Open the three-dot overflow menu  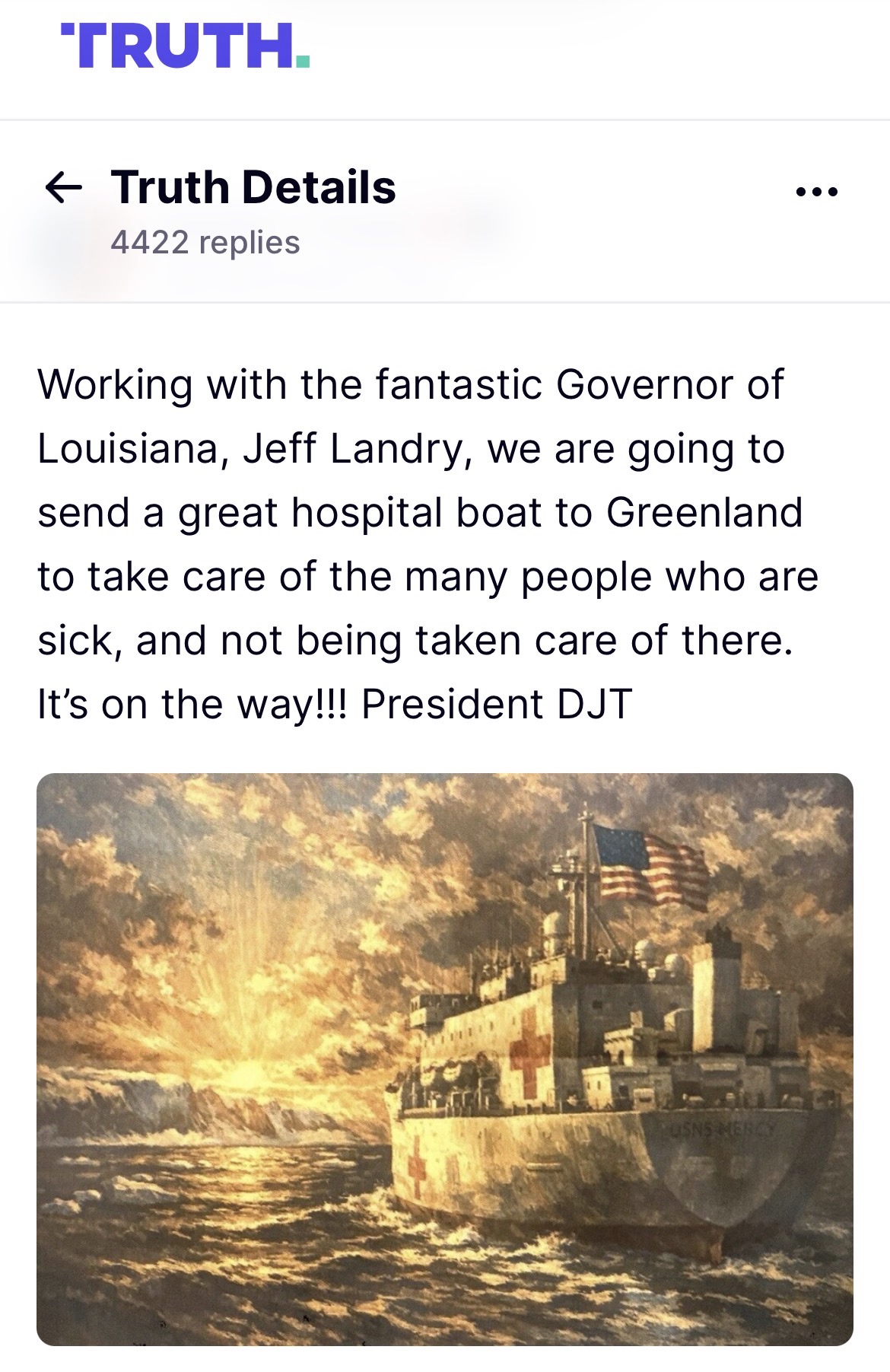[x=816, y=192]
